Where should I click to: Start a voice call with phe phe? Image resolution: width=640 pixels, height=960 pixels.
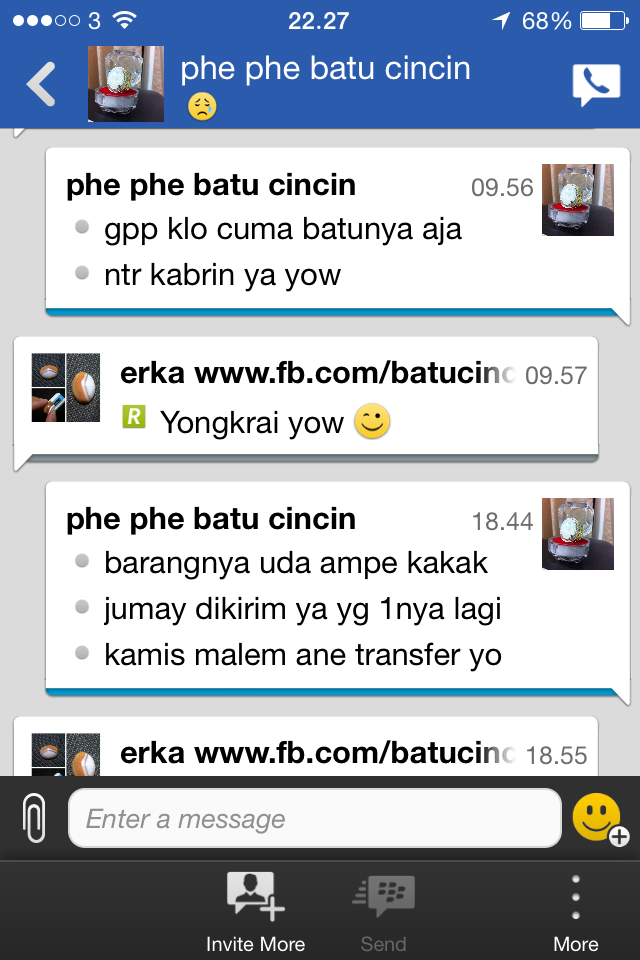tap(595, 85)
